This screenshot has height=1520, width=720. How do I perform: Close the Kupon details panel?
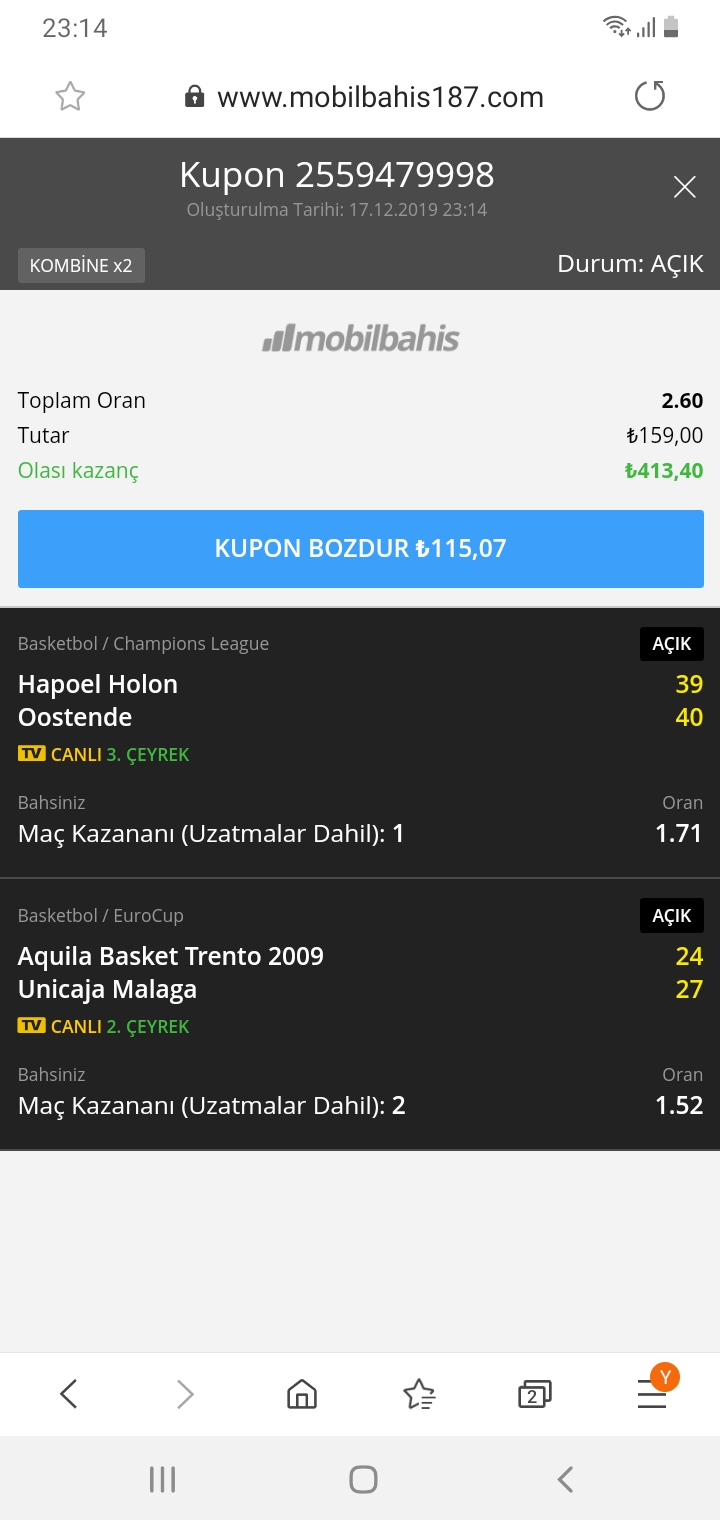(684, 187)
